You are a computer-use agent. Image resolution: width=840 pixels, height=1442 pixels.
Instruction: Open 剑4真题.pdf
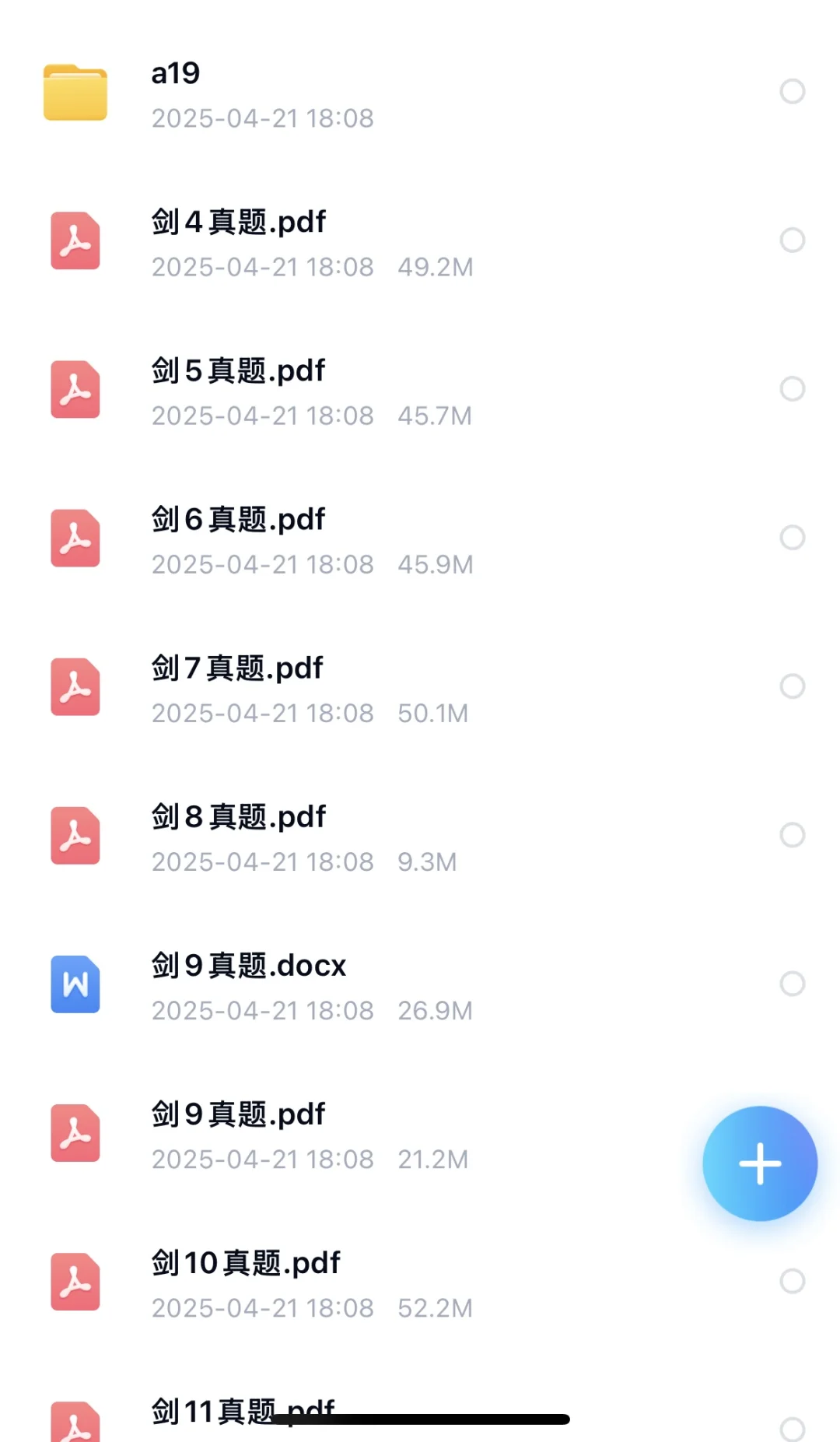[x=420, y=241]
